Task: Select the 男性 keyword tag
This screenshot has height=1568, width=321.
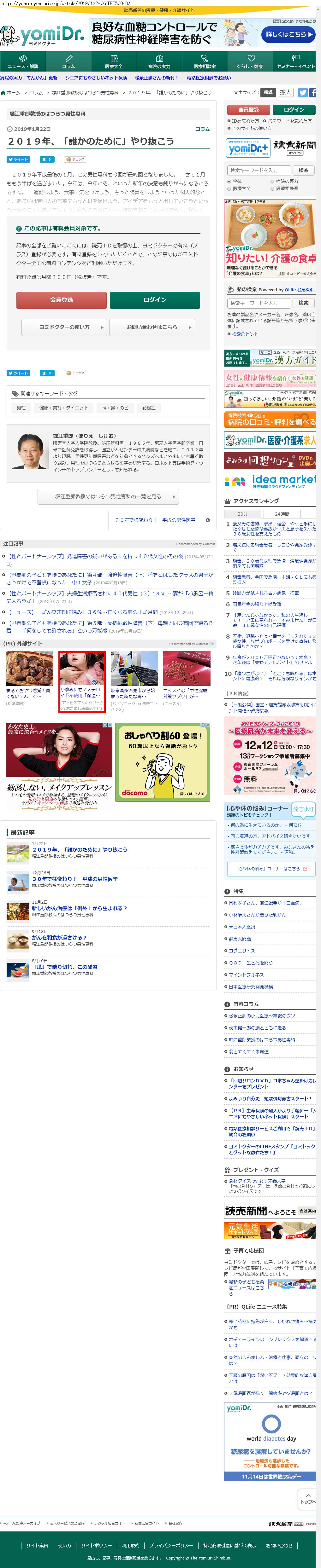Action: [x=21, y=408]
